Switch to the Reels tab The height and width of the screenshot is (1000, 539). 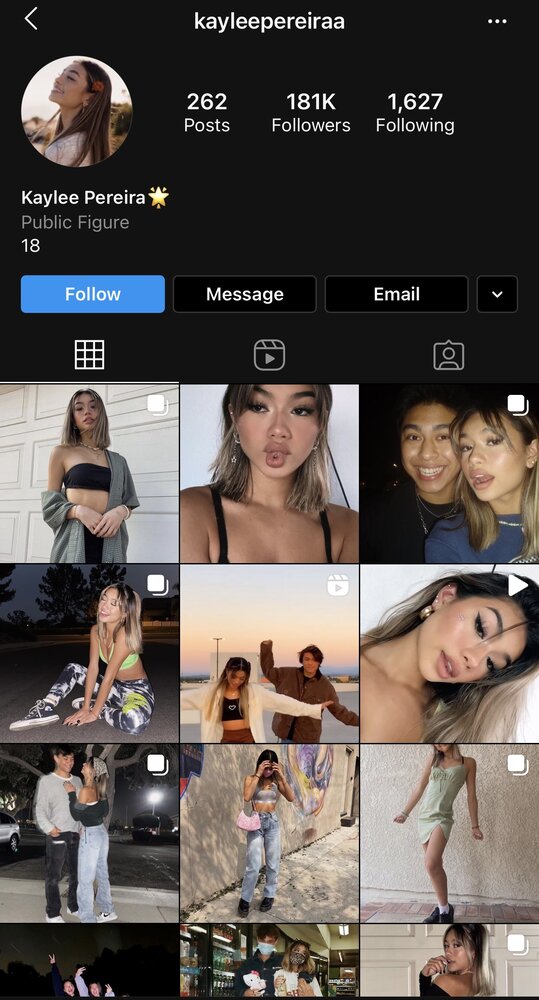click(269, 355)
